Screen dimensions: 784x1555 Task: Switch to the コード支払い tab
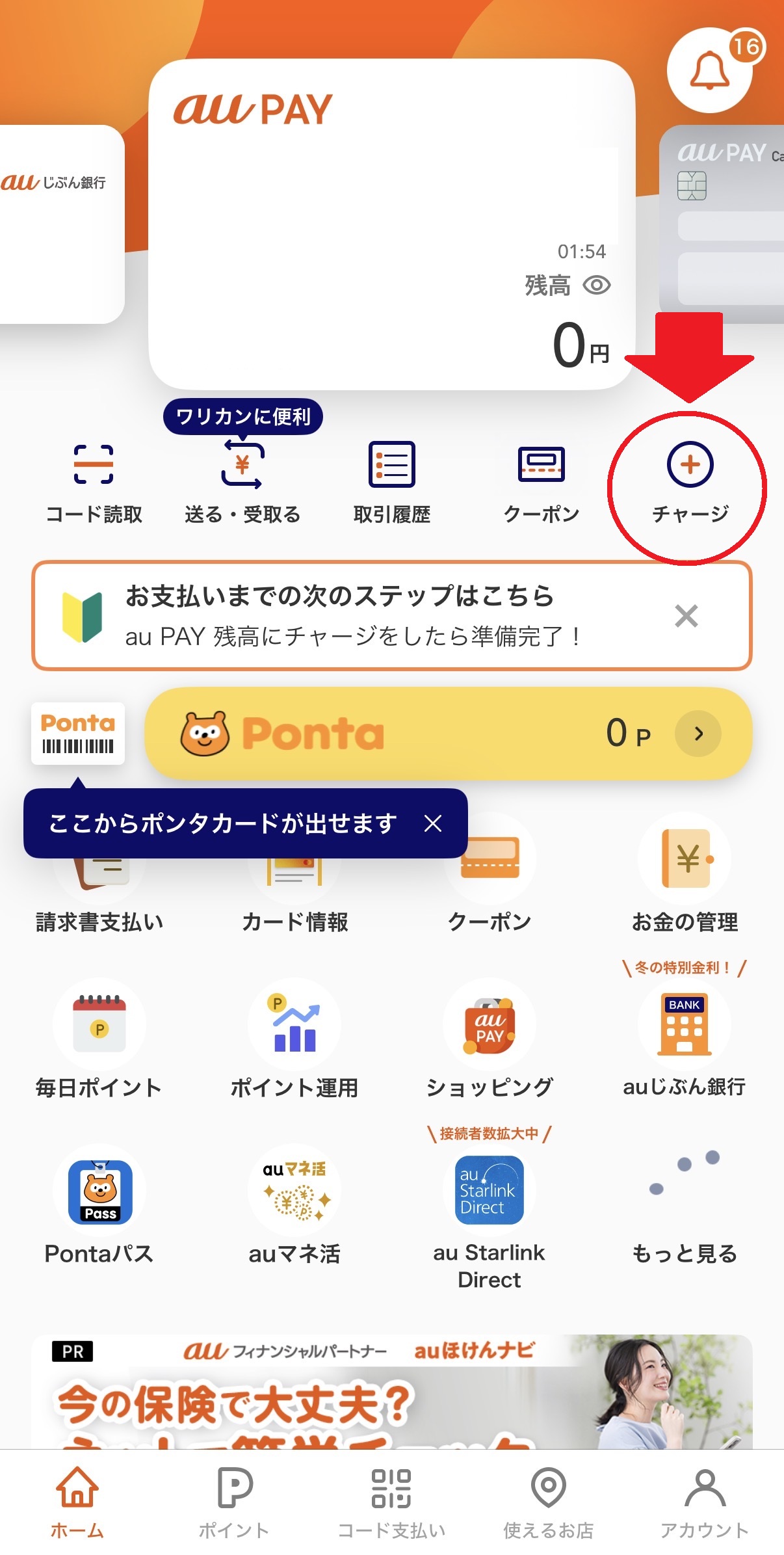pos(391,1504)
